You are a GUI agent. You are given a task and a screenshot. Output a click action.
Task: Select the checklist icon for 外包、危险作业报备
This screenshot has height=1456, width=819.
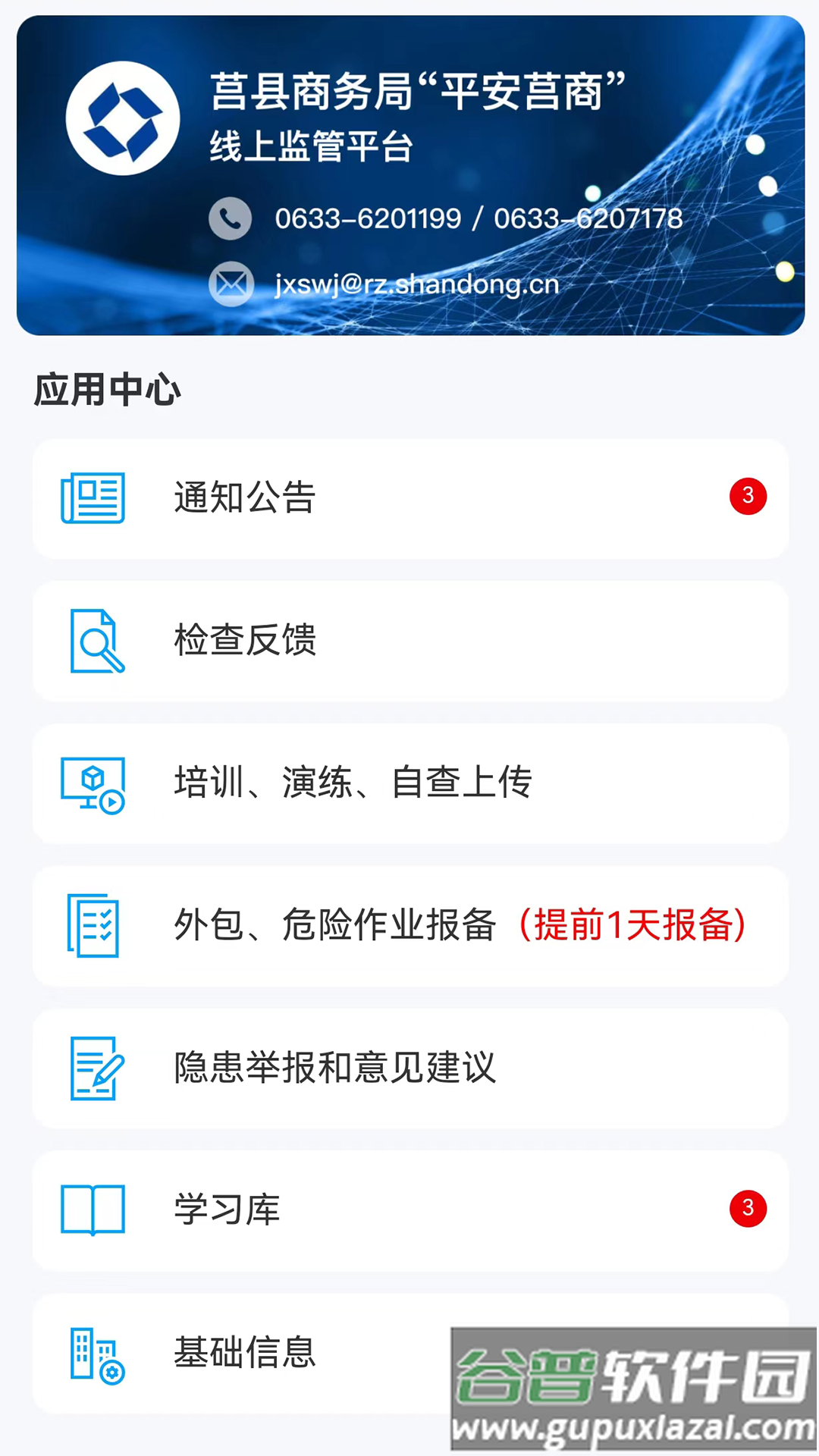91,927
